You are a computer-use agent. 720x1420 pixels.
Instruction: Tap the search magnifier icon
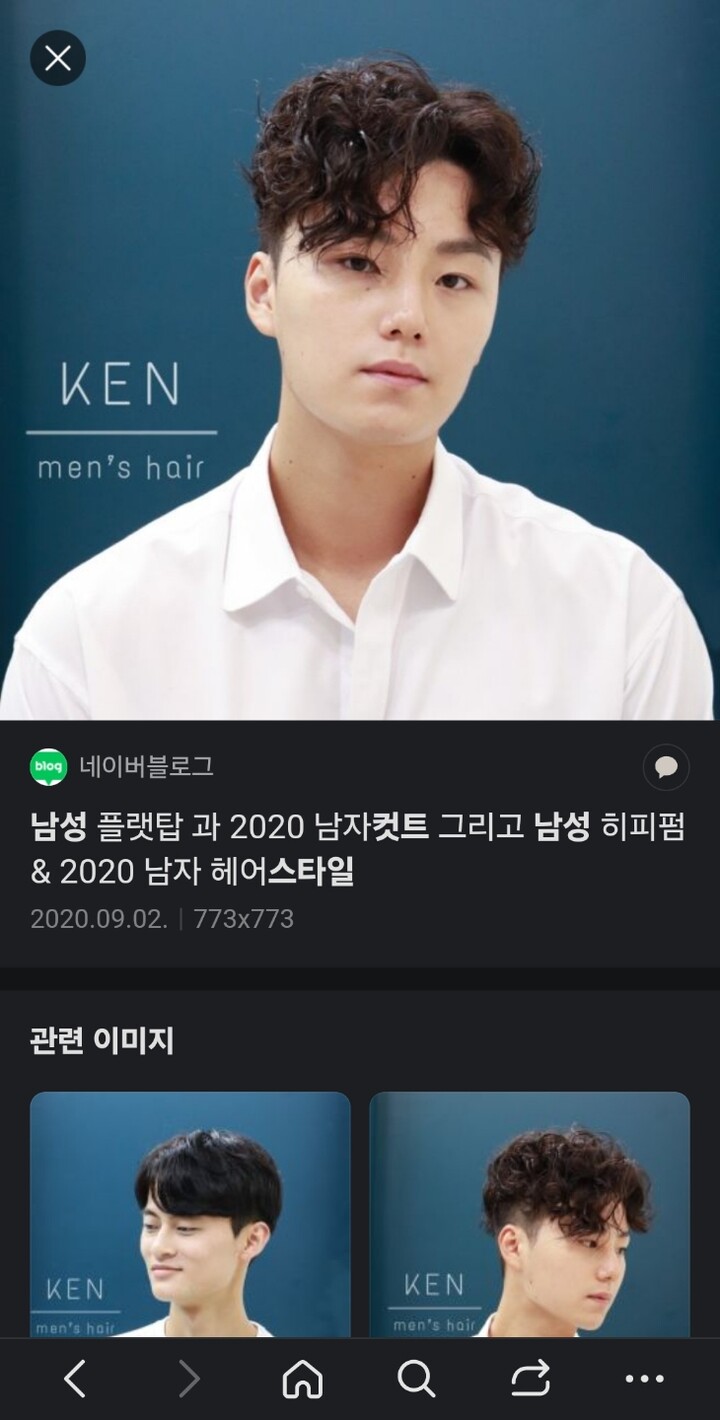tap(417, 1379)
